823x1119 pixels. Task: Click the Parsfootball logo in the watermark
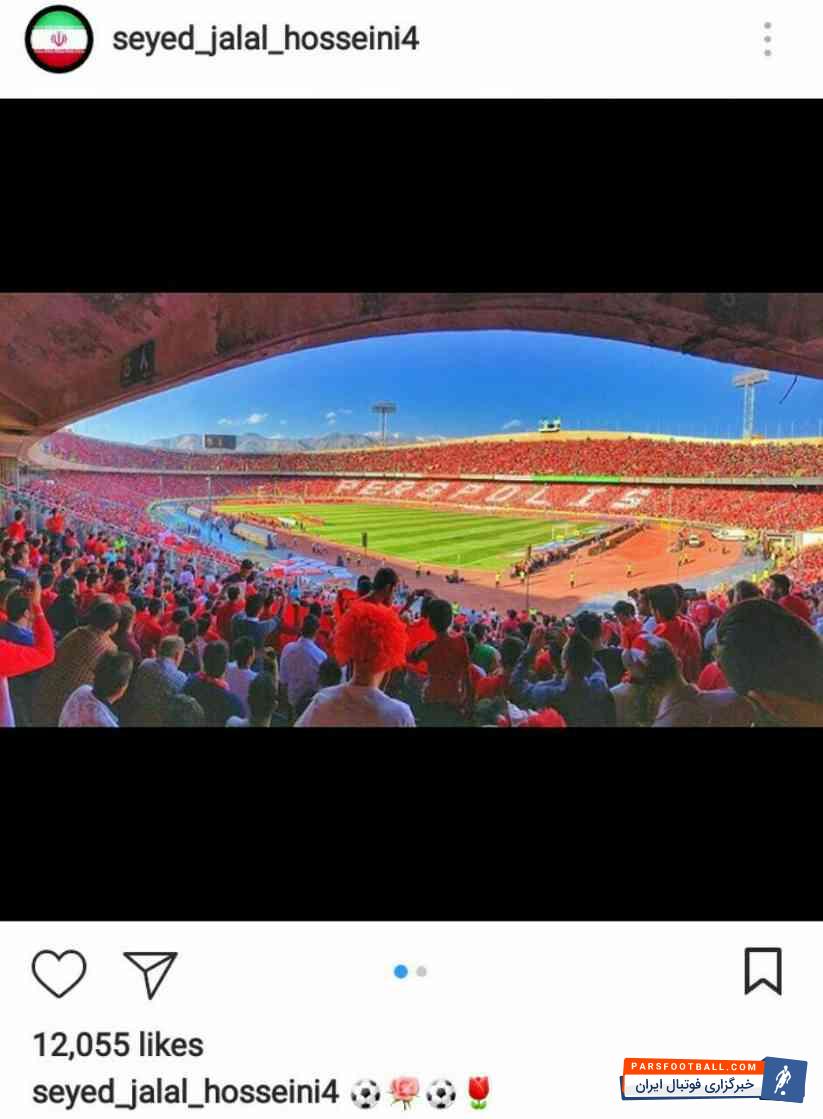782,1080
